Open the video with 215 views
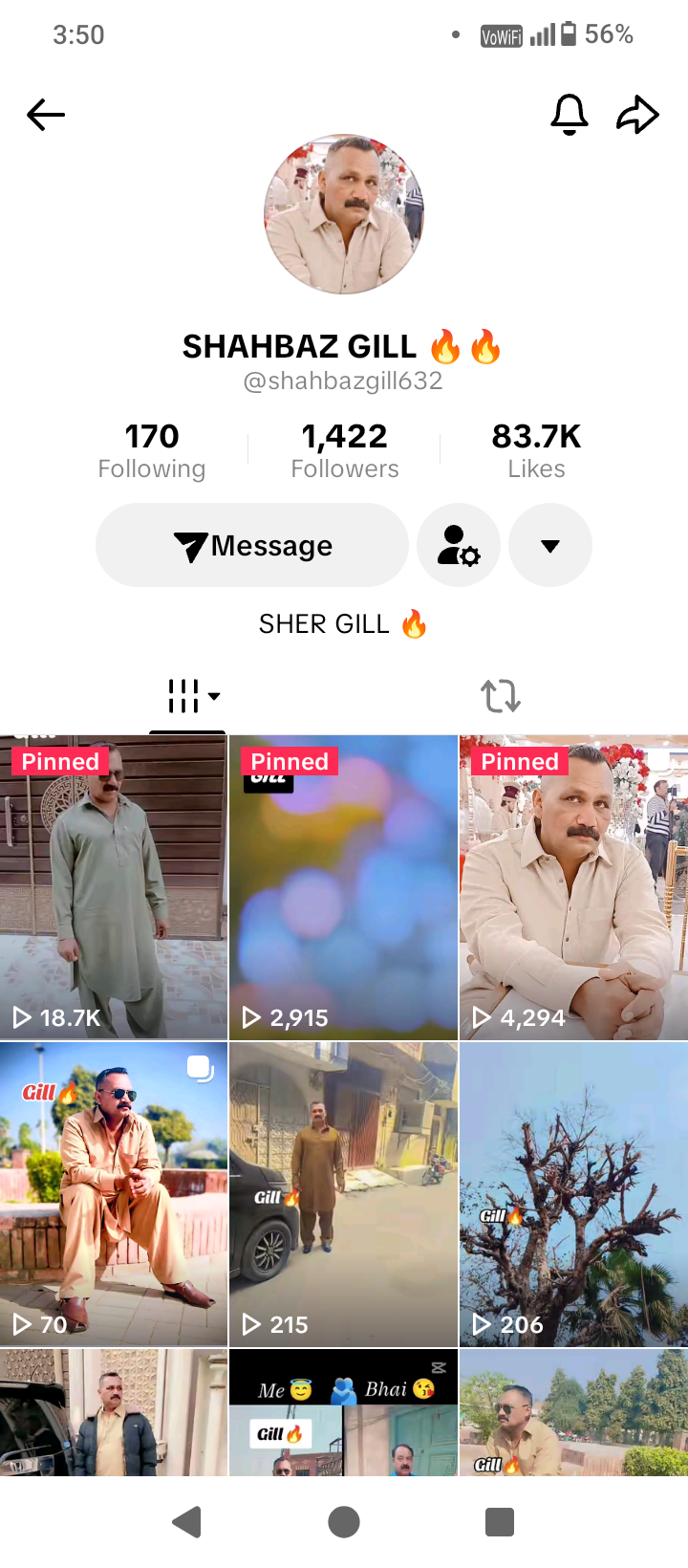The image size is (688, 1568). coord(344,1194)
